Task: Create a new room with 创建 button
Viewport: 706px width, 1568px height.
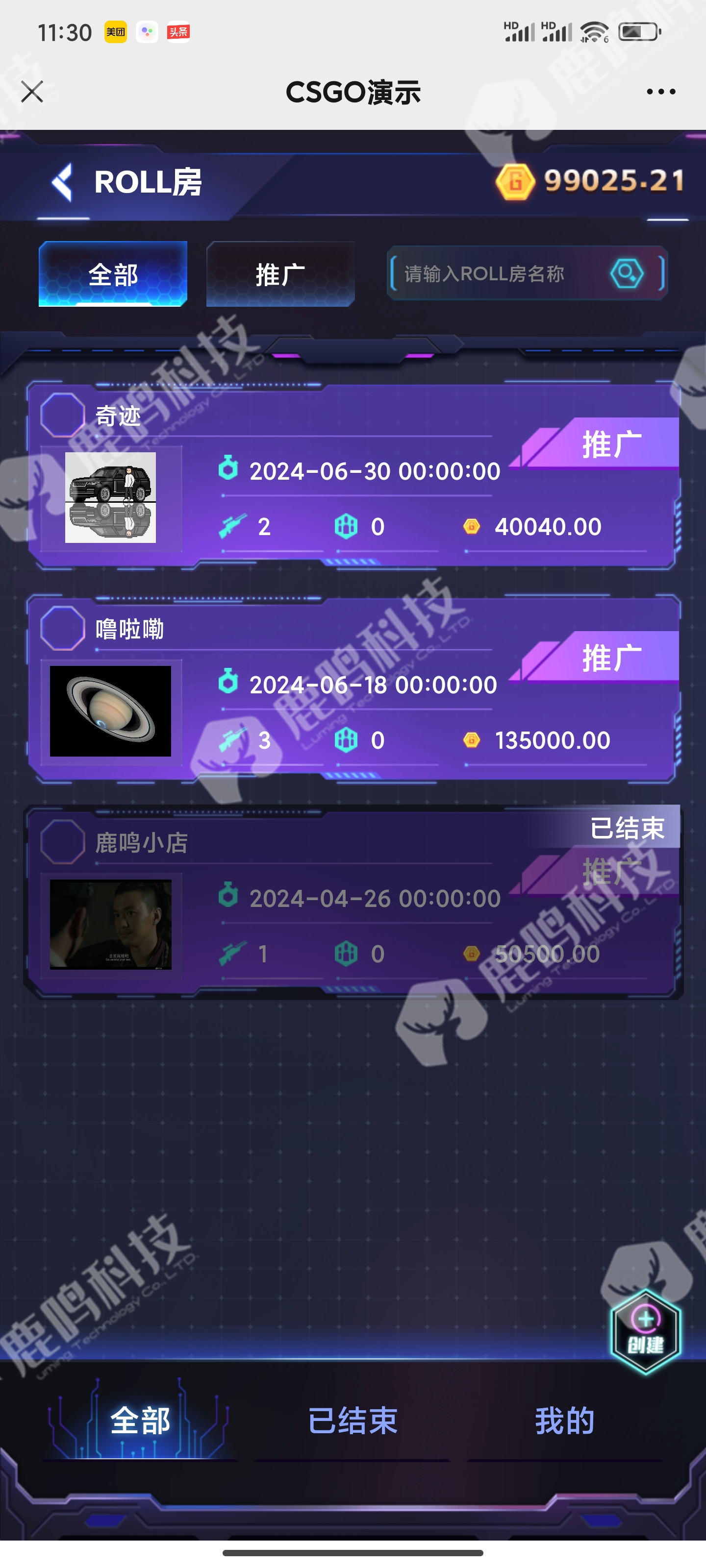Action: tap(645, 1332)
